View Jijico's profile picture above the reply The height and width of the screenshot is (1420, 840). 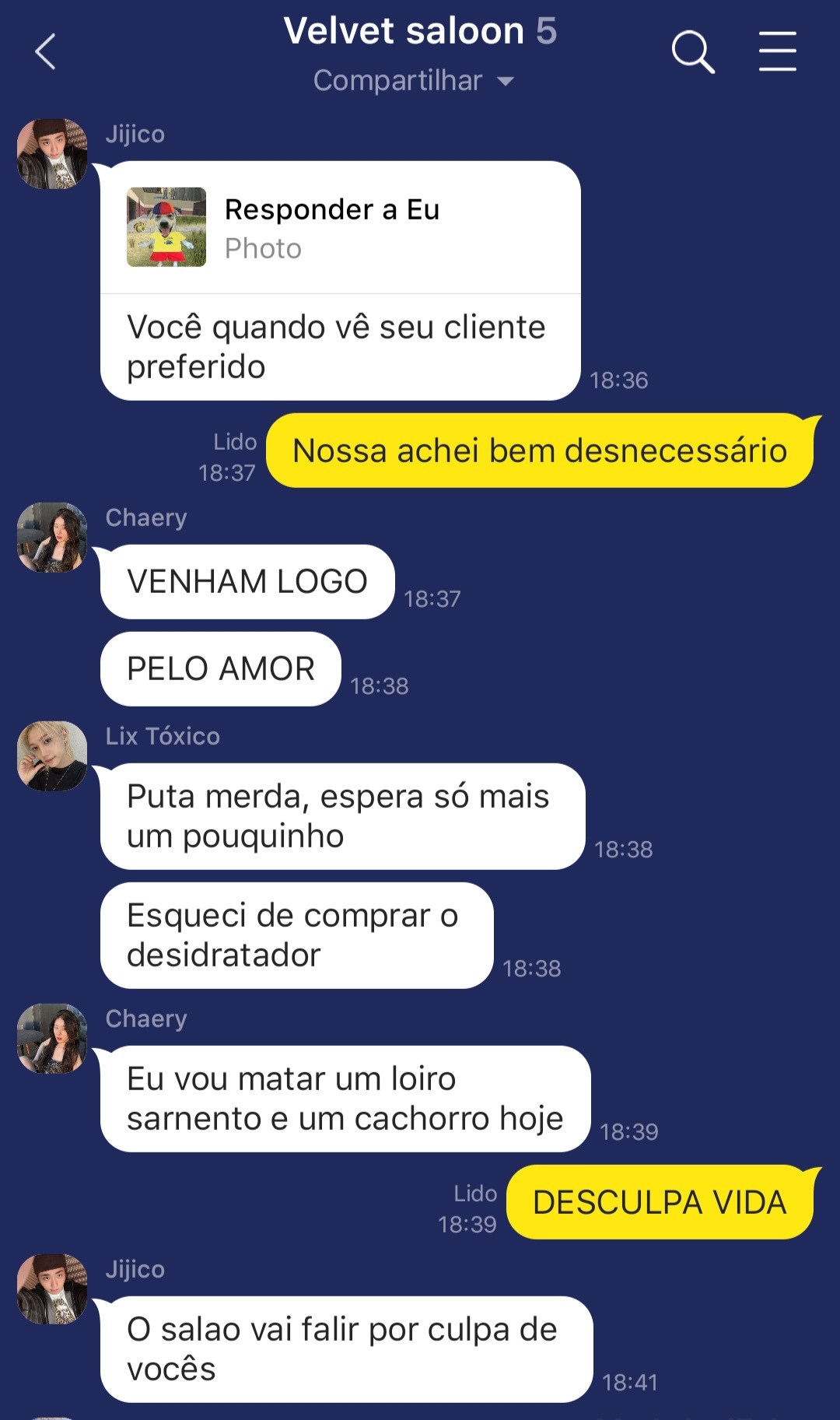click(x=52, y=154)
